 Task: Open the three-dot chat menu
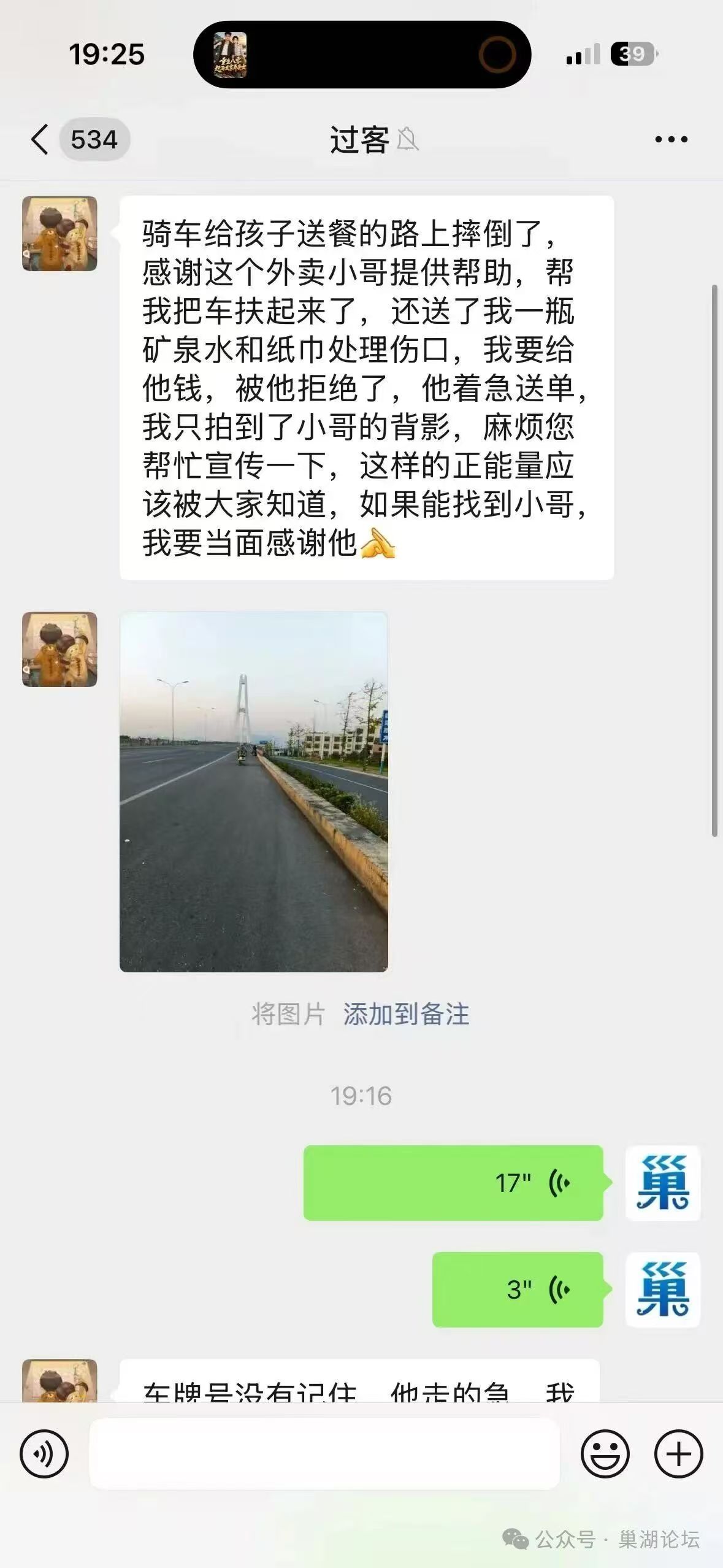pos(671,140)
